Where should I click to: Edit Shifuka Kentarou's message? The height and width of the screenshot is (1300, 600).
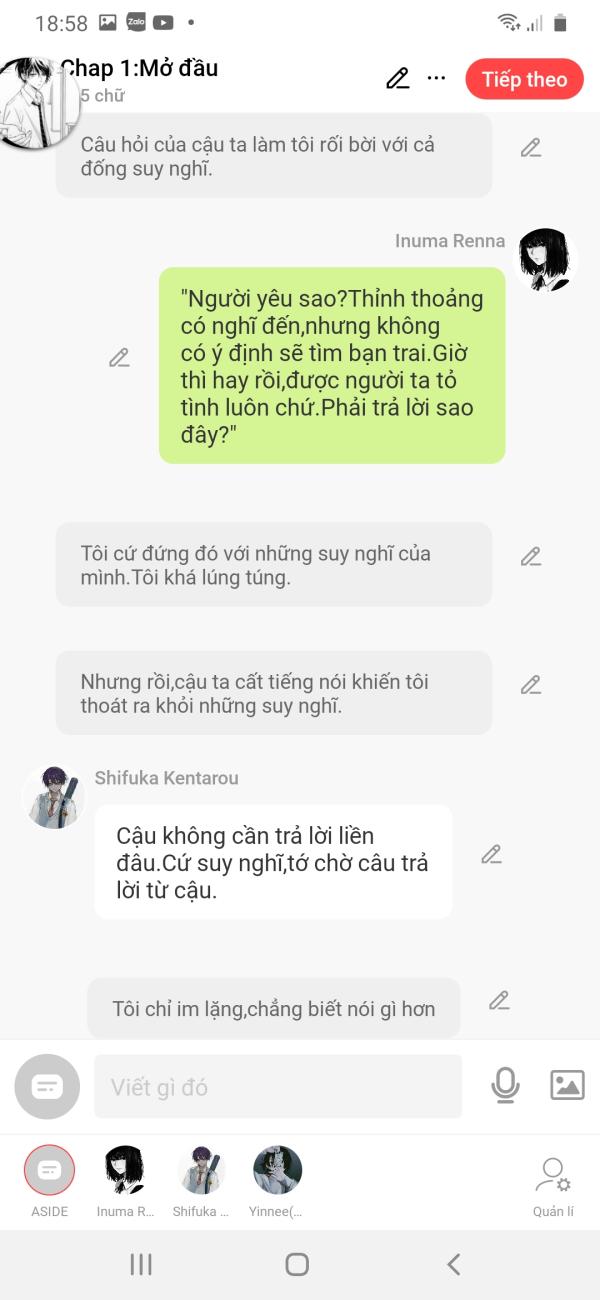coord(491,854)
